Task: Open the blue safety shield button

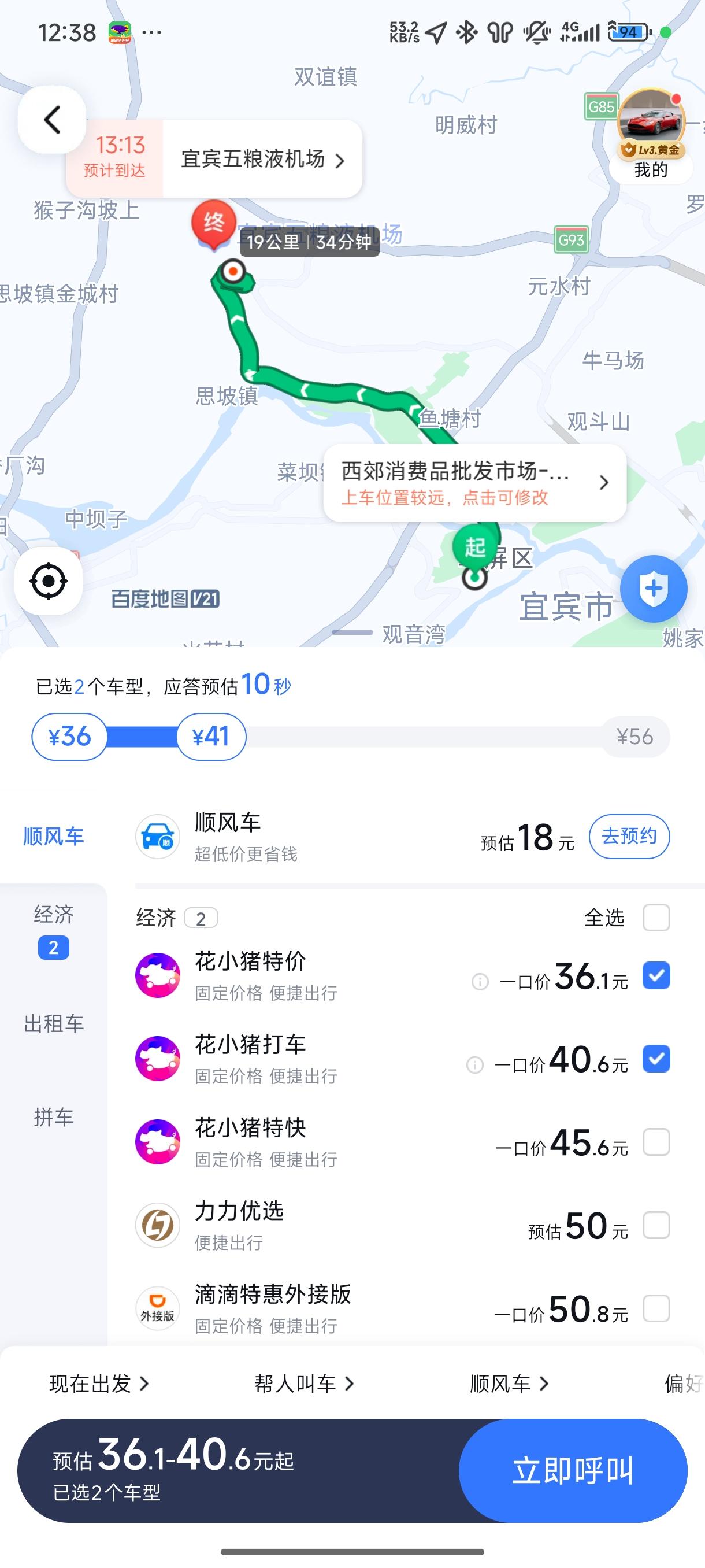Action: click(x=654, y=589)
